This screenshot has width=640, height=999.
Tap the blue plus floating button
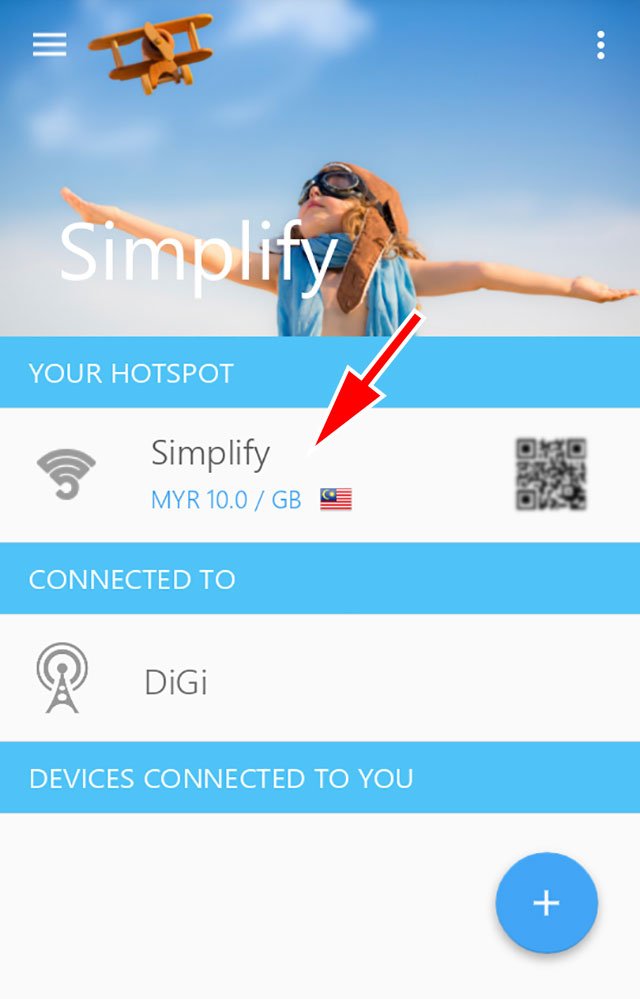(546, 903)
